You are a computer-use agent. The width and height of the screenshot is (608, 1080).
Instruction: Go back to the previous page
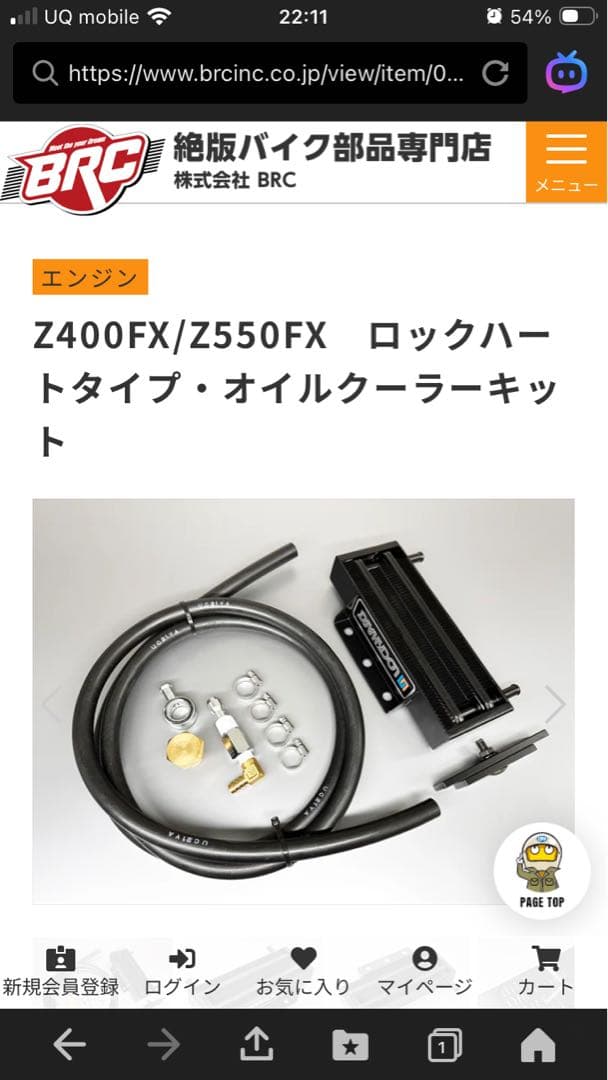pyautogui.click(x=69, y=1045)
